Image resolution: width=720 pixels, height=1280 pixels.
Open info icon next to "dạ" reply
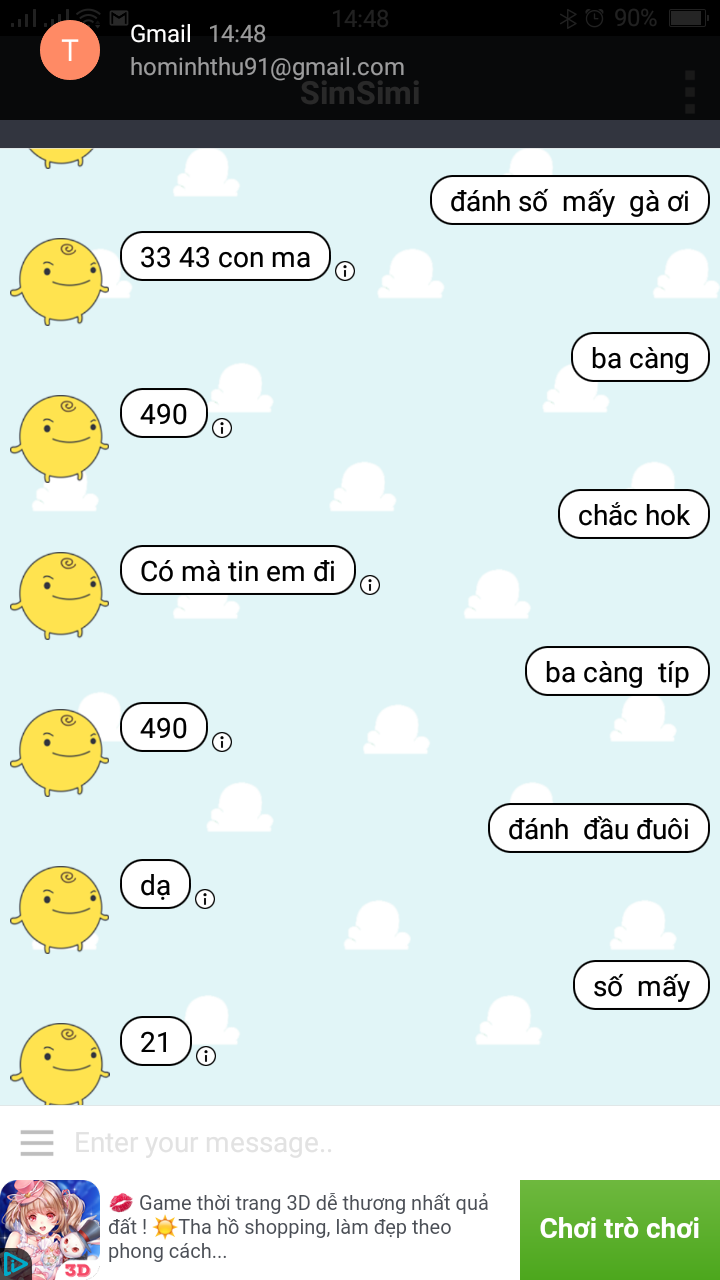click(x=205, y=899)
